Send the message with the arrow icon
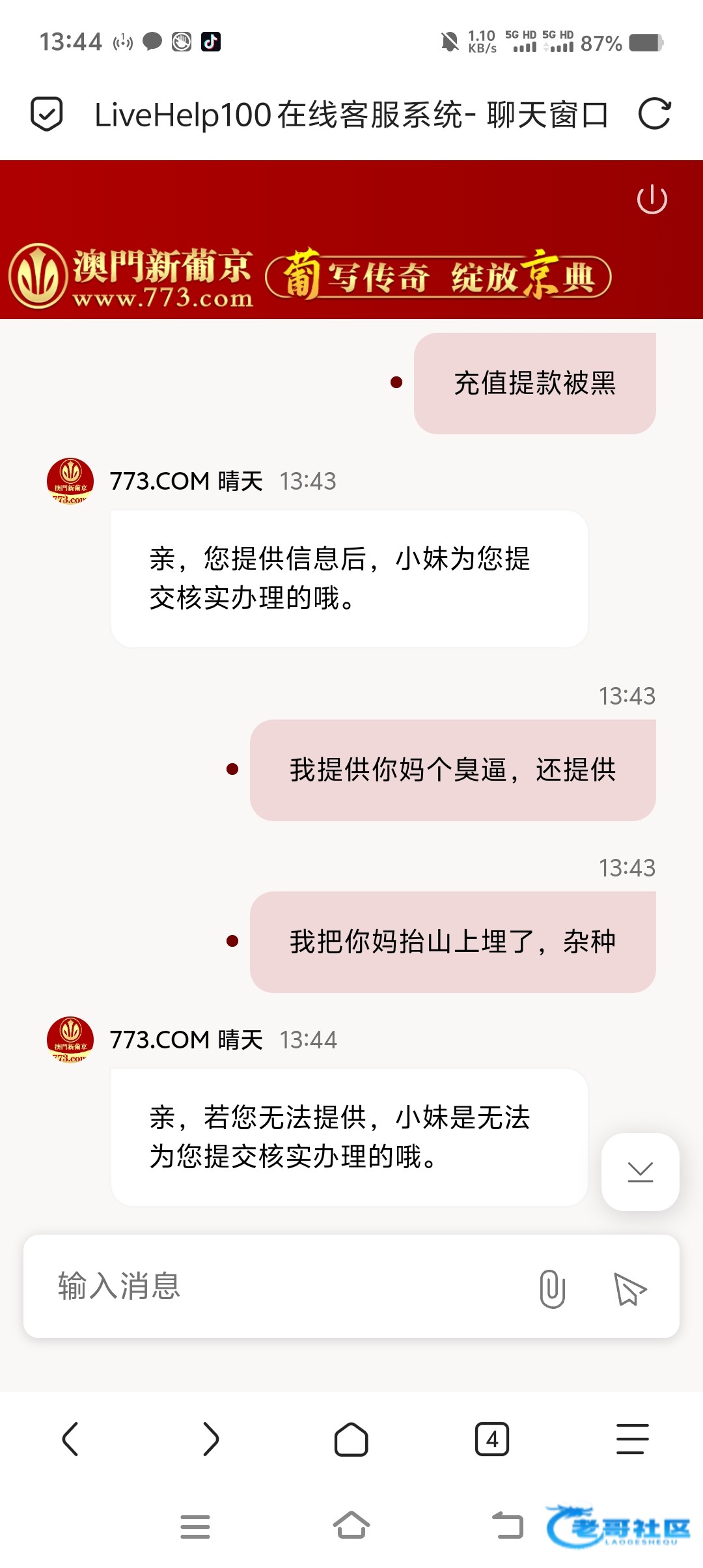Image resolution: width=703 pixels, height=1568 pixels. [x=629, y=1289]
